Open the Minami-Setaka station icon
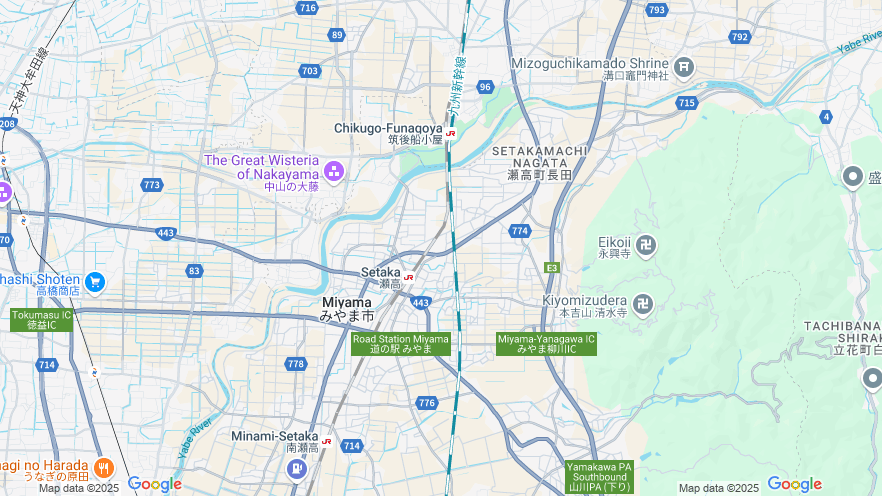The image size is (882, 496). [x=327, y=441]
